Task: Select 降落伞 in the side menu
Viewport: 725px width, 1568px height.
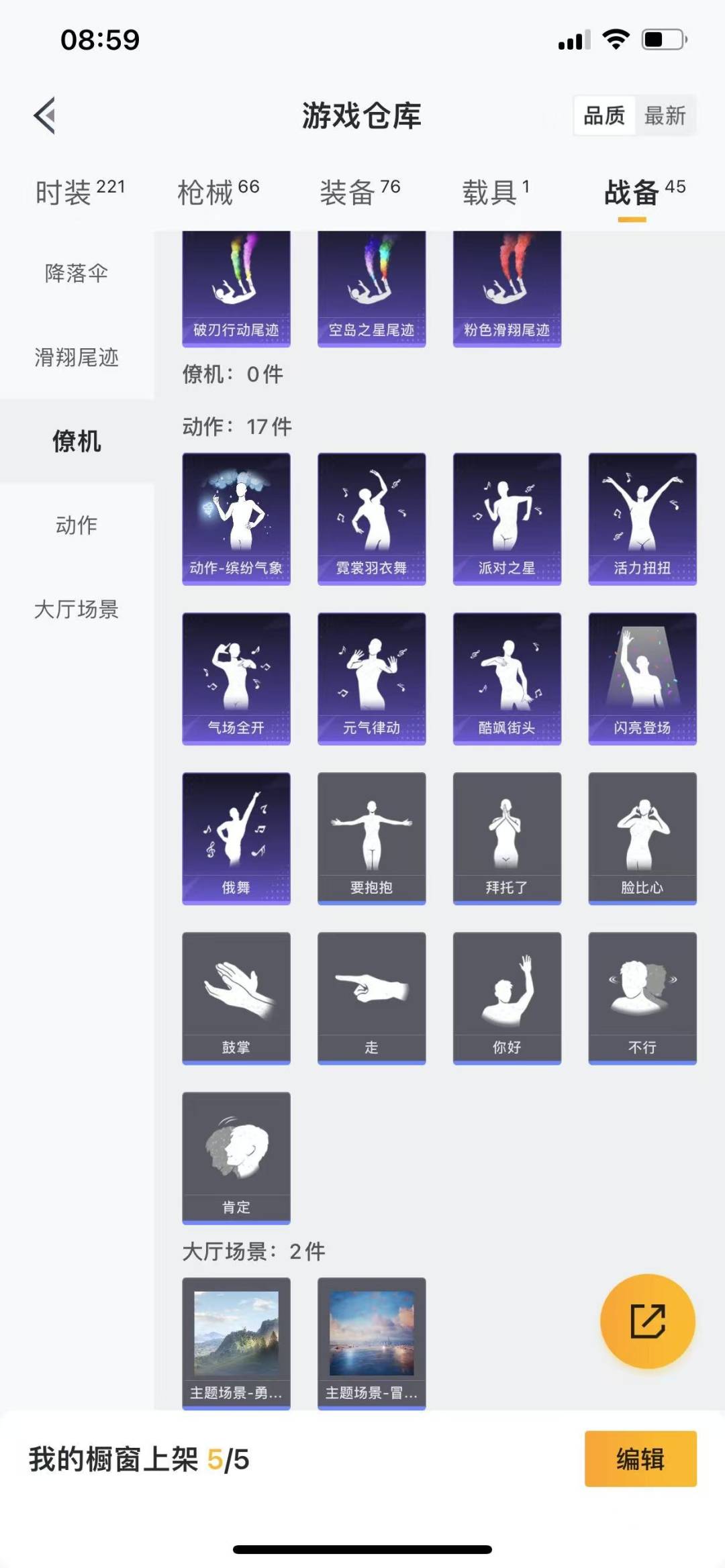Action: pos(77,273)
